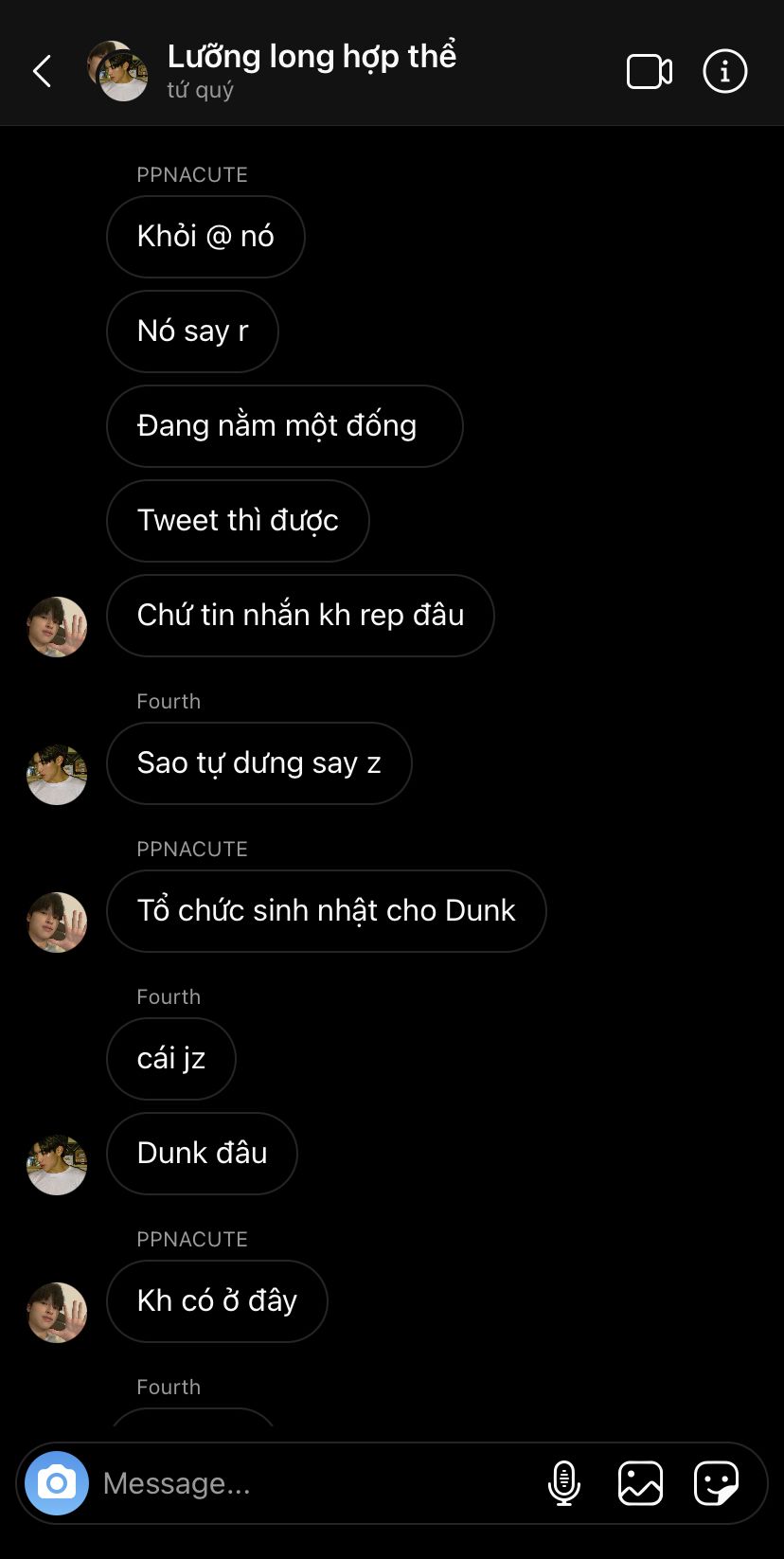Open the sticker picker
This screenshot has width=784, height=1559.
point(716,1483)
